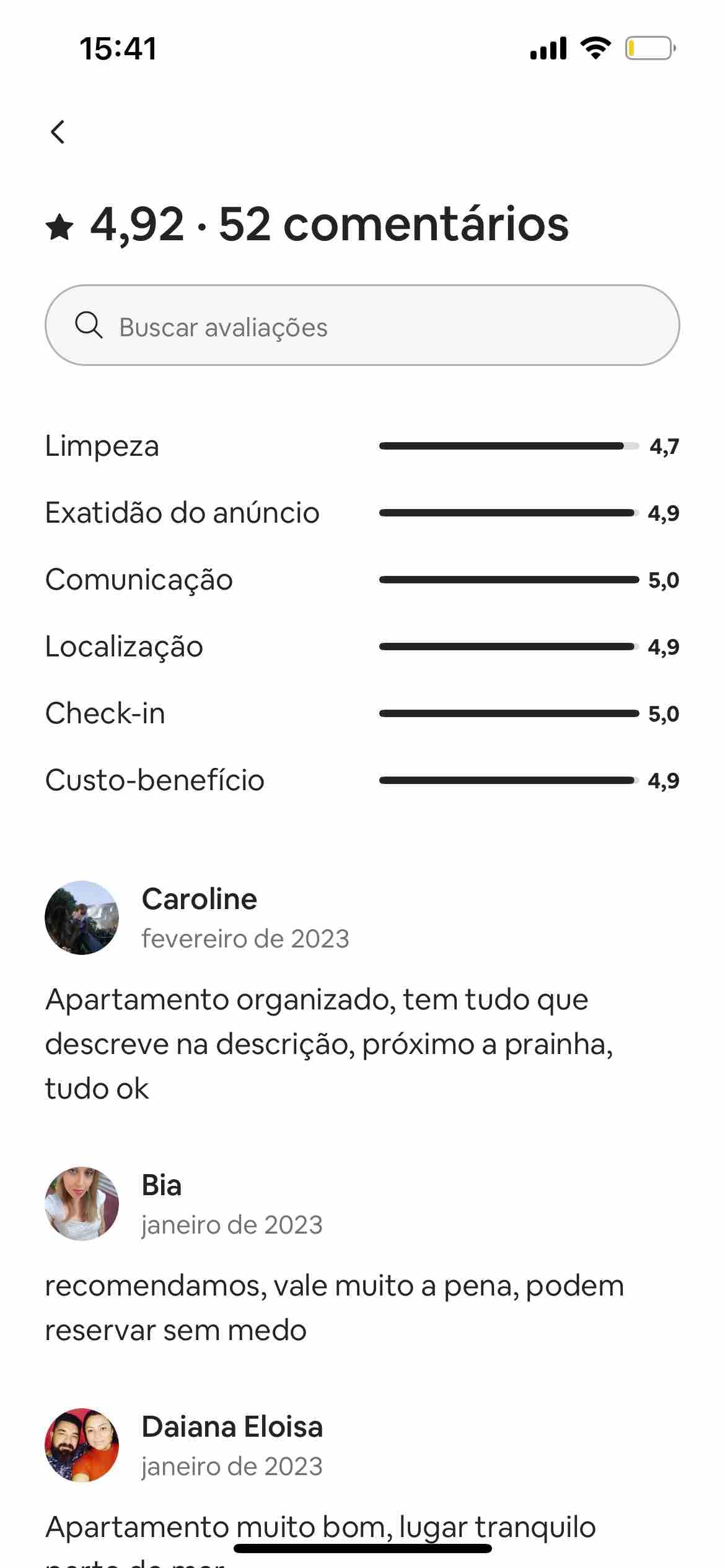Go back using the arrow icon
This screenshot has height=1568, width=725.
(58, 131)
